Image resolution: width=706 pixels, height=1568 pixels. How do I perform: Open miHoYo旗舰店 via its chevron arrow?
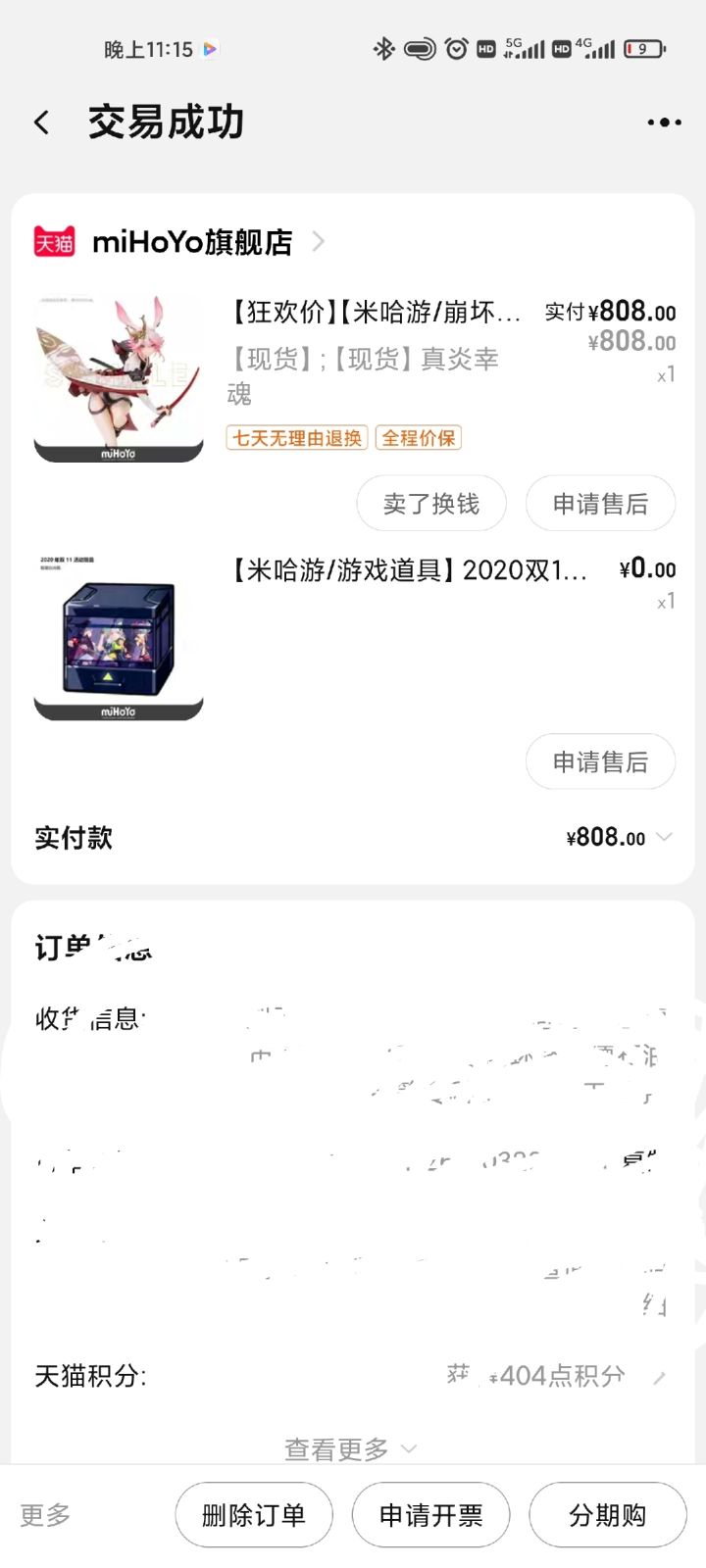318,240
